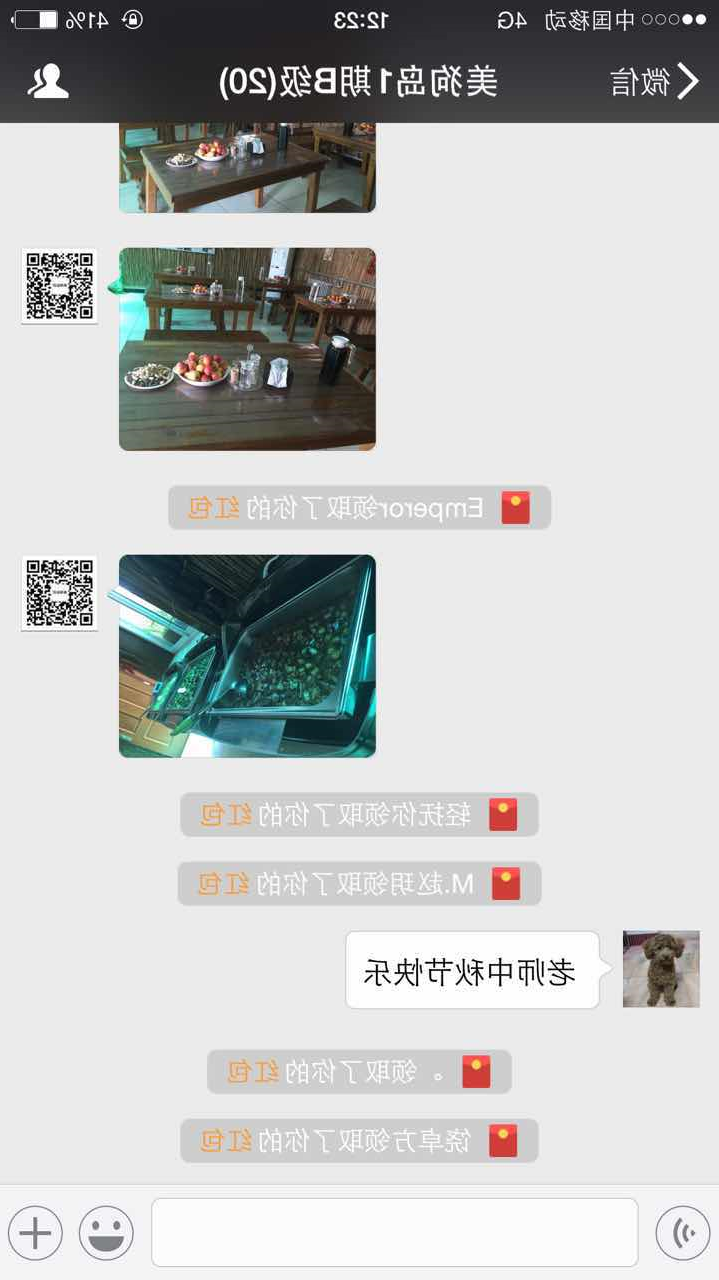
Task: Switch to voice message input
Action: (x=682, y=1232)
